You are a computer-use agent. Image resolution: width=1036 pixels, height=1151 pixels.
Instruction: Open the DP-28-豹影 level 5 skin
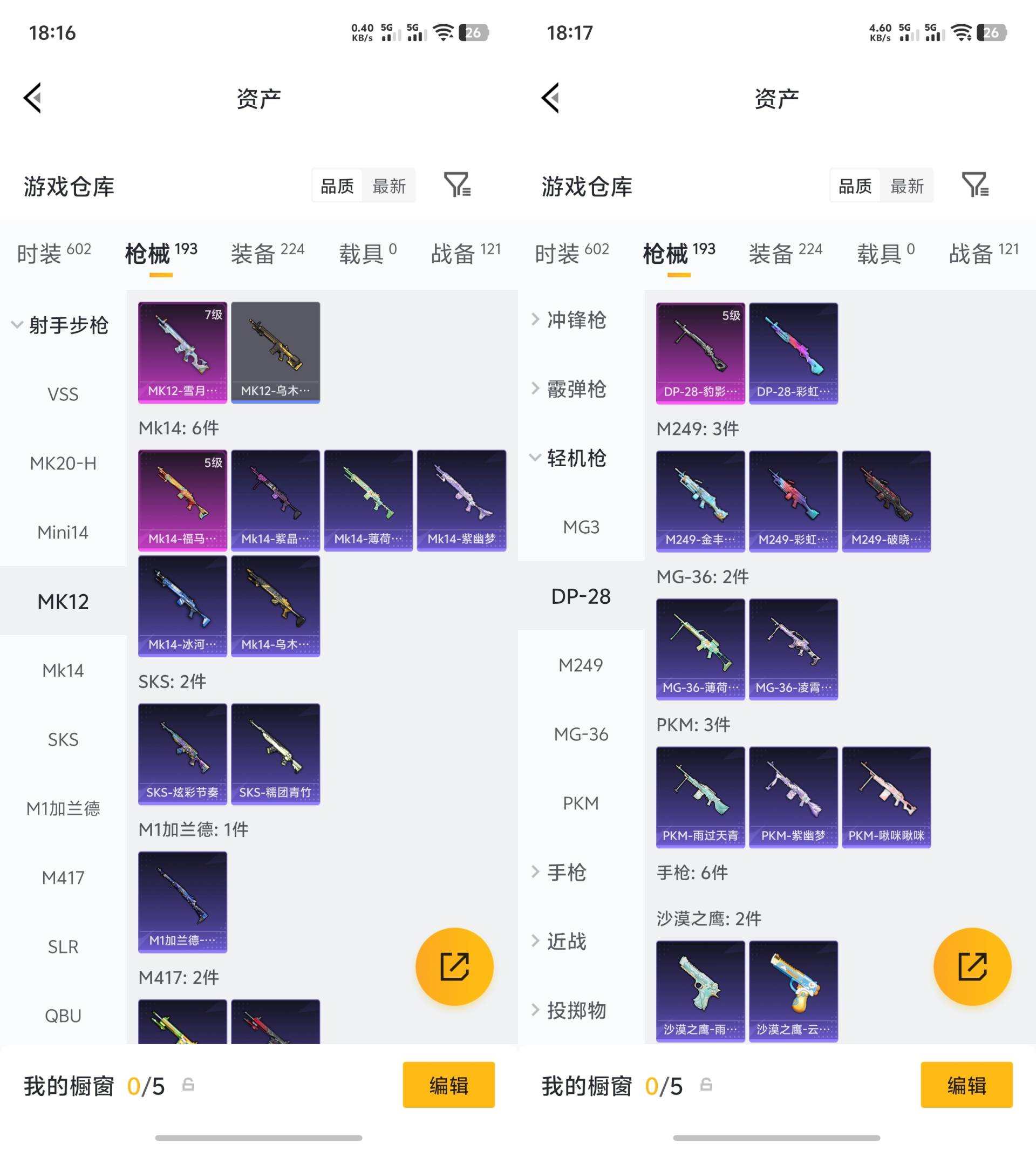point(700,353)
